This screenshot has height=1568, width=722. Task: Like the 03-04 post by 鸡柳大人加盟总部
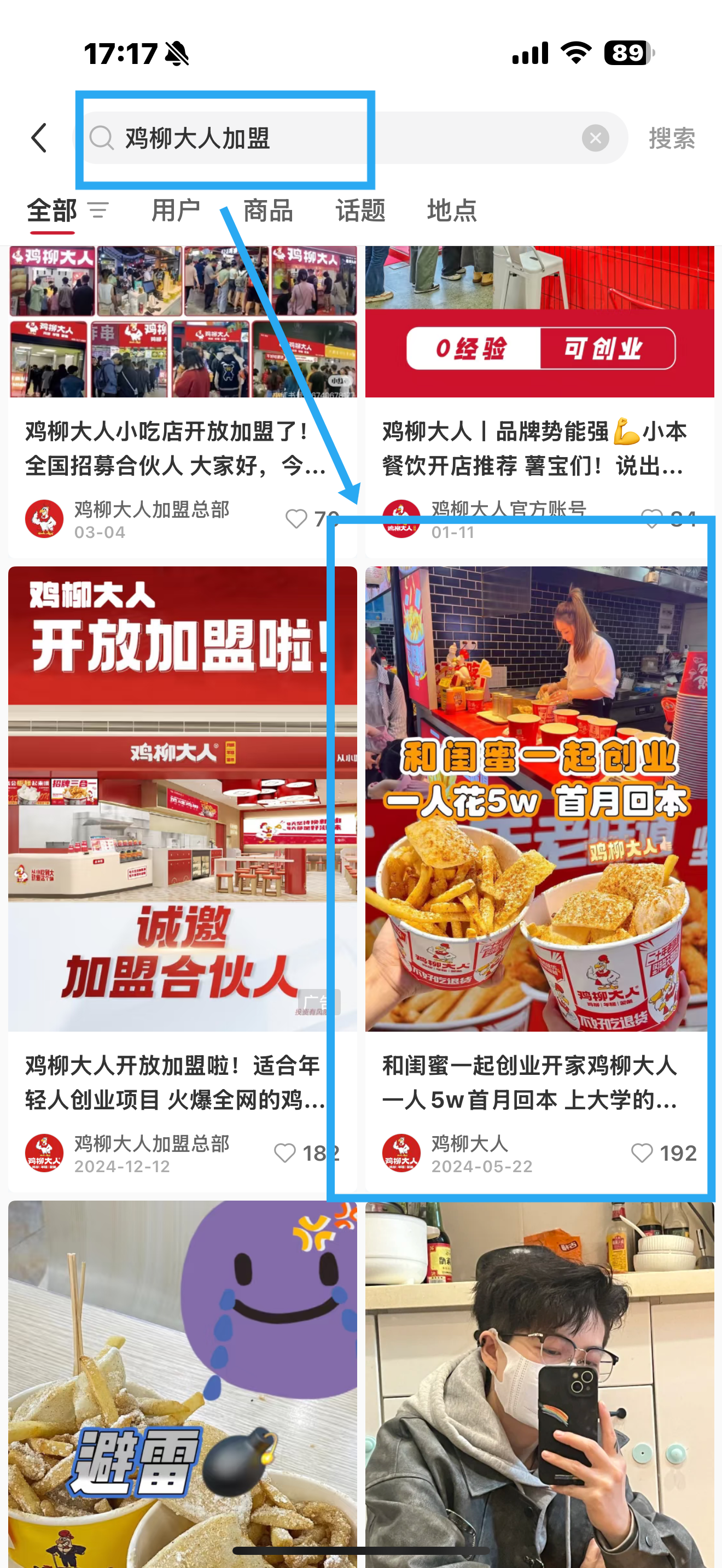(296, 519)
